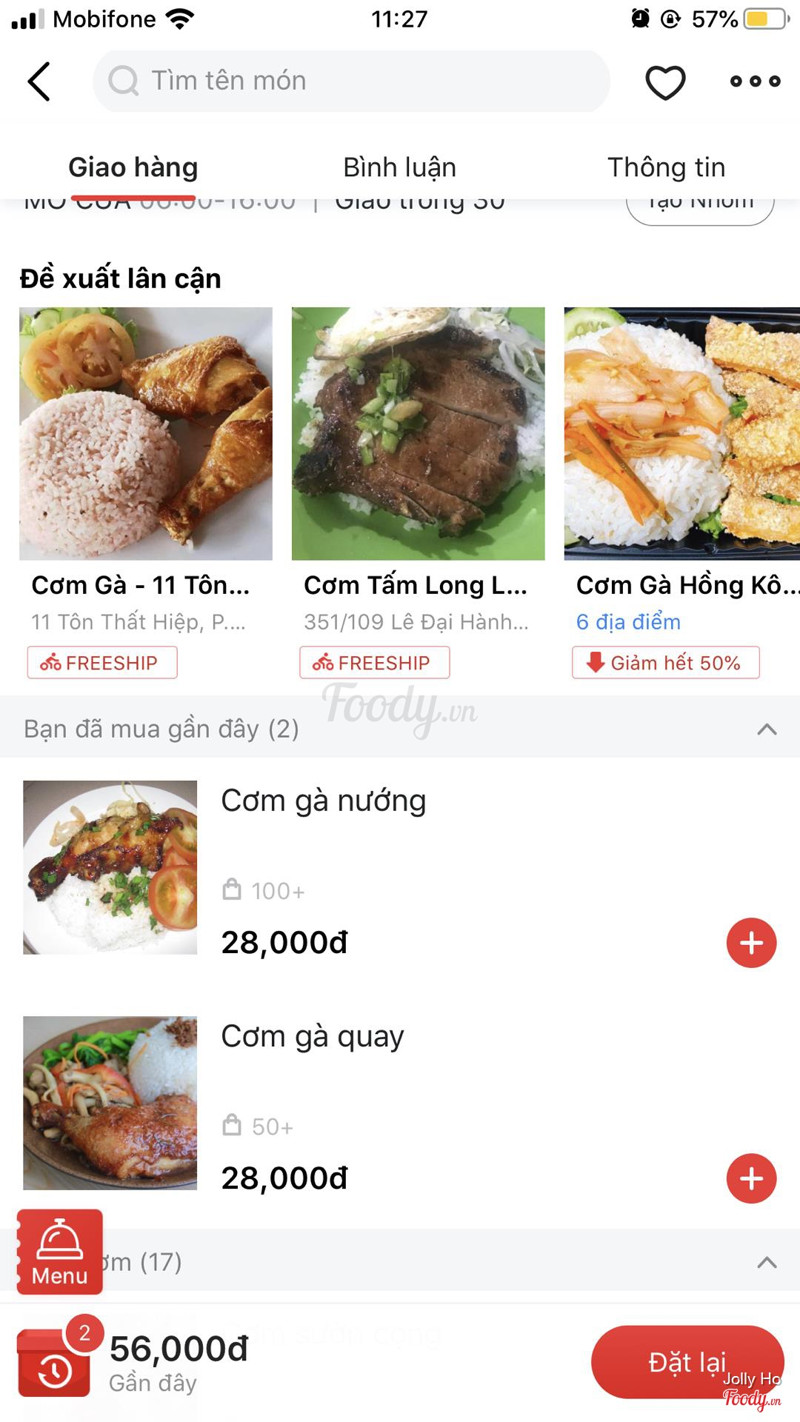800x1422 pixels.
Task: Open the red Menu button
Action: [x=59, y=1252]
